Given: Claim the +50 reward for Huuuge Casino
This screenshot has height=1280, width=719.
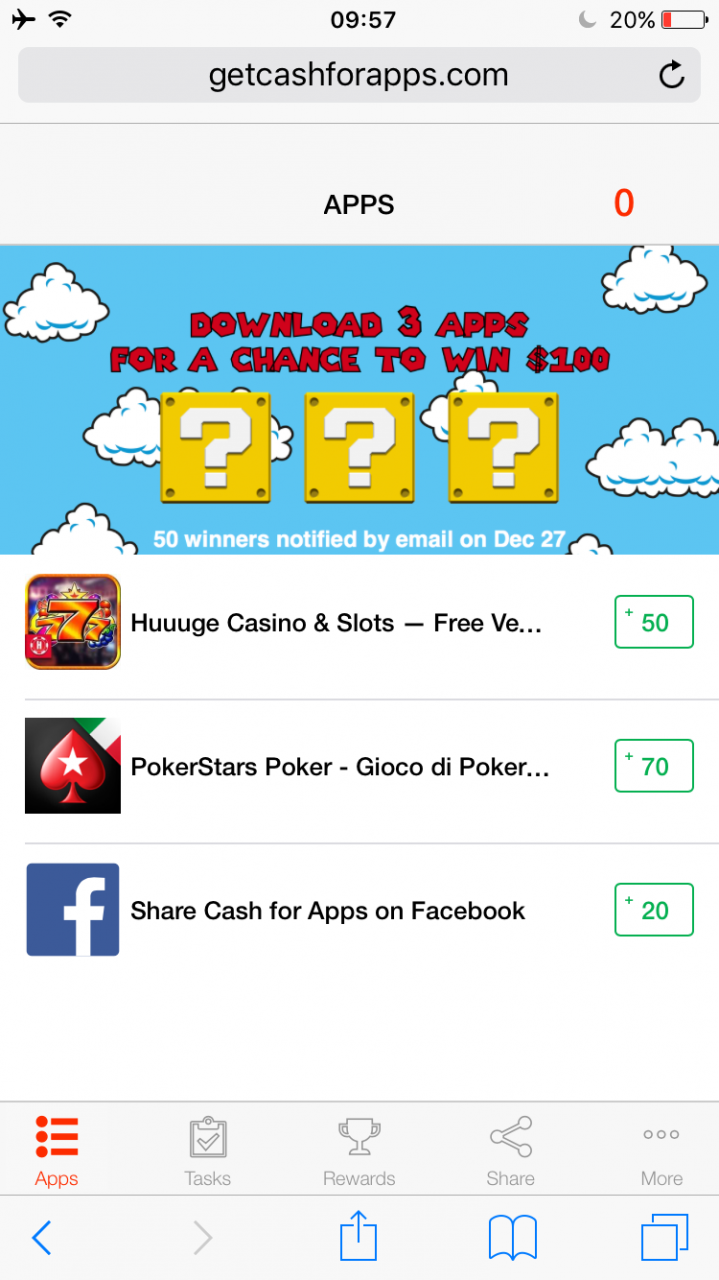Looking at the screenshot, I should pos(654,622).
